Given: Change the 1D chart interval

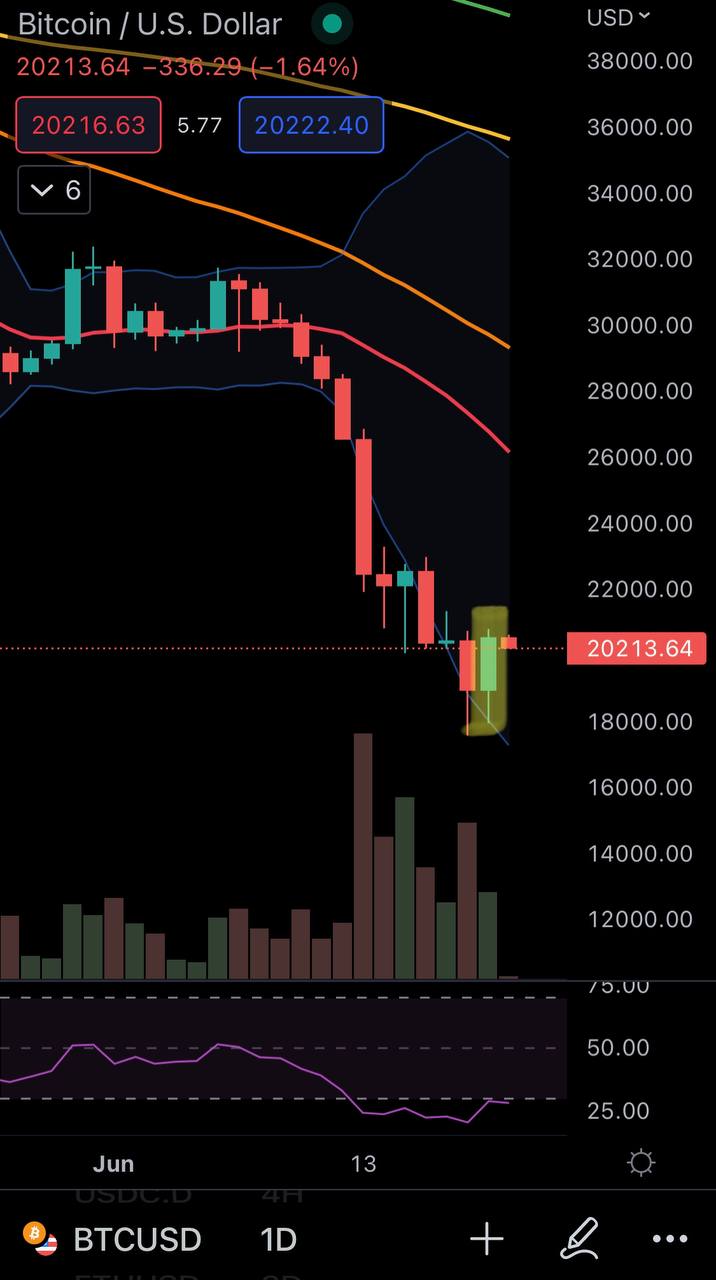Looking at the screenshot, I should coord(279,1240).
